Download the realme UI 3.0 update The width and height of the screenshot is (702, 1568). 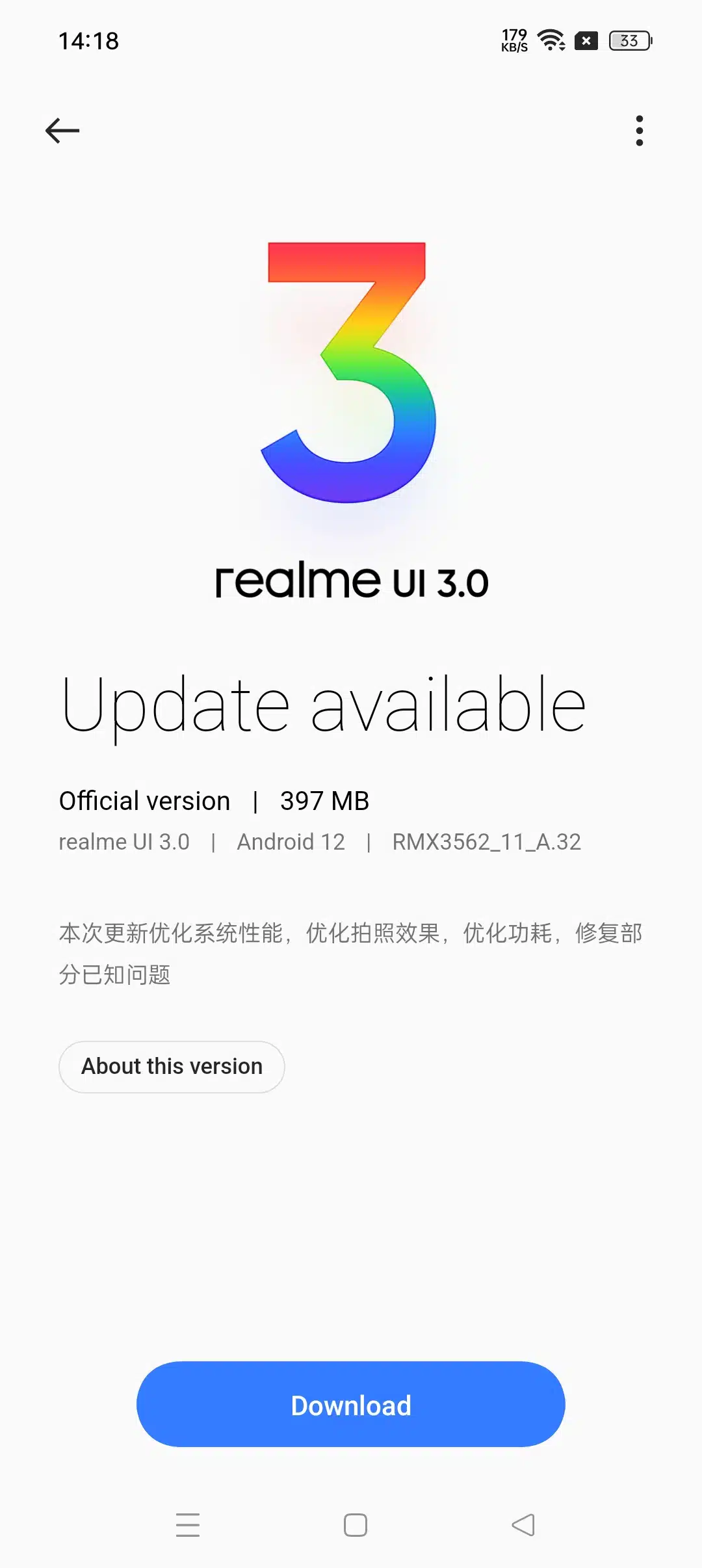point(351,1405)
